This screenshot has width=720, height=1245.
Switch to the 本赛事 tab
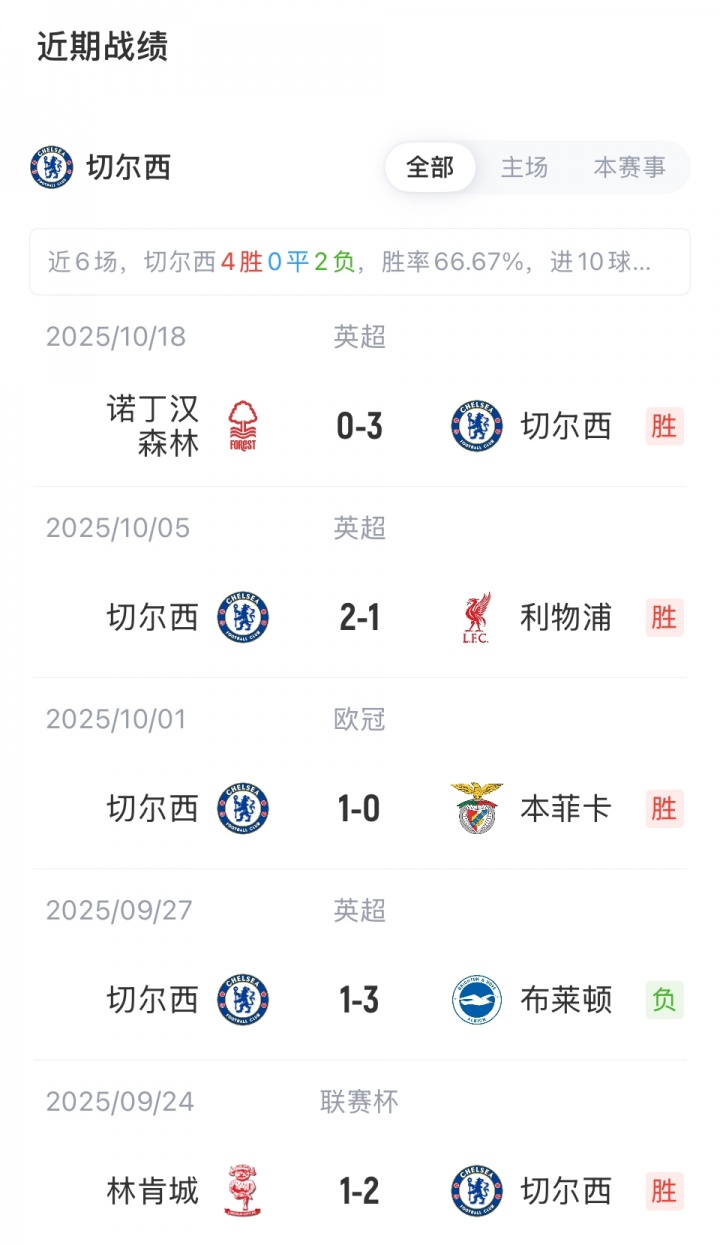(629, 167)
